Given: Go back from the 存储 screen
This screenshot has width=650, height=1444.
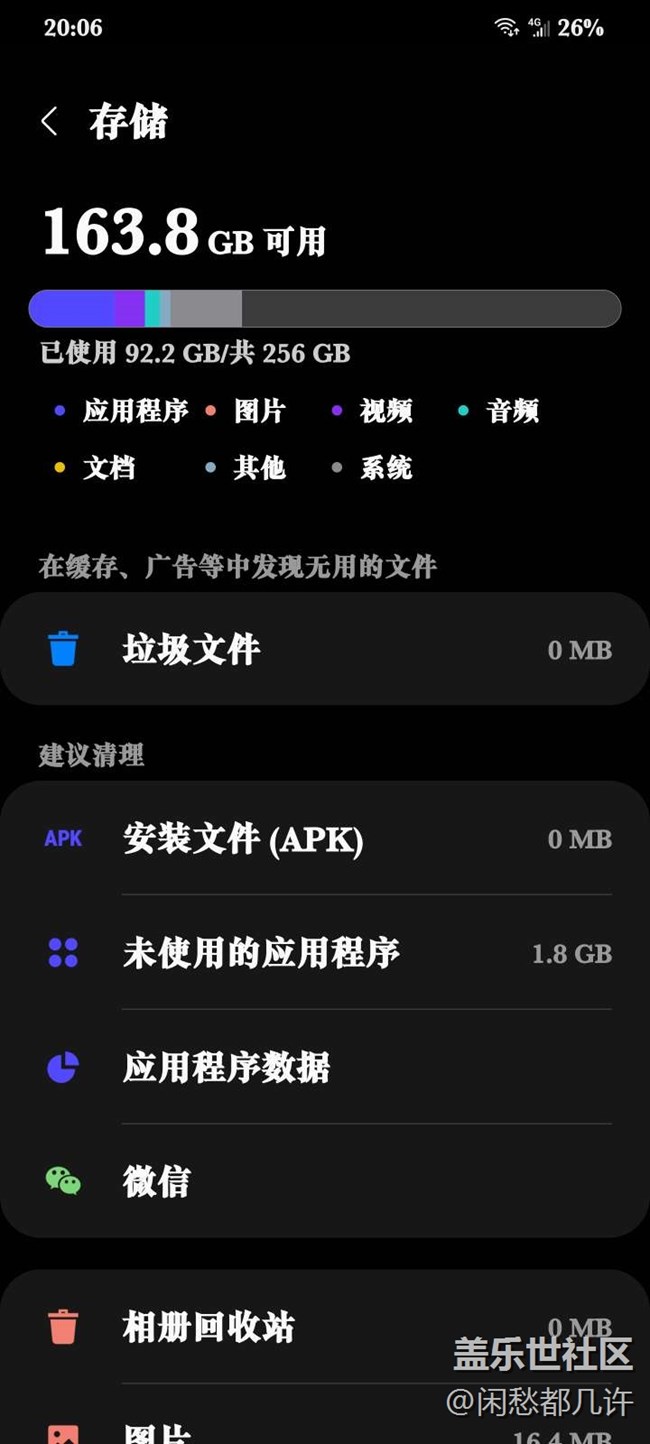Looking at the screenshot, I should [49, 122].
